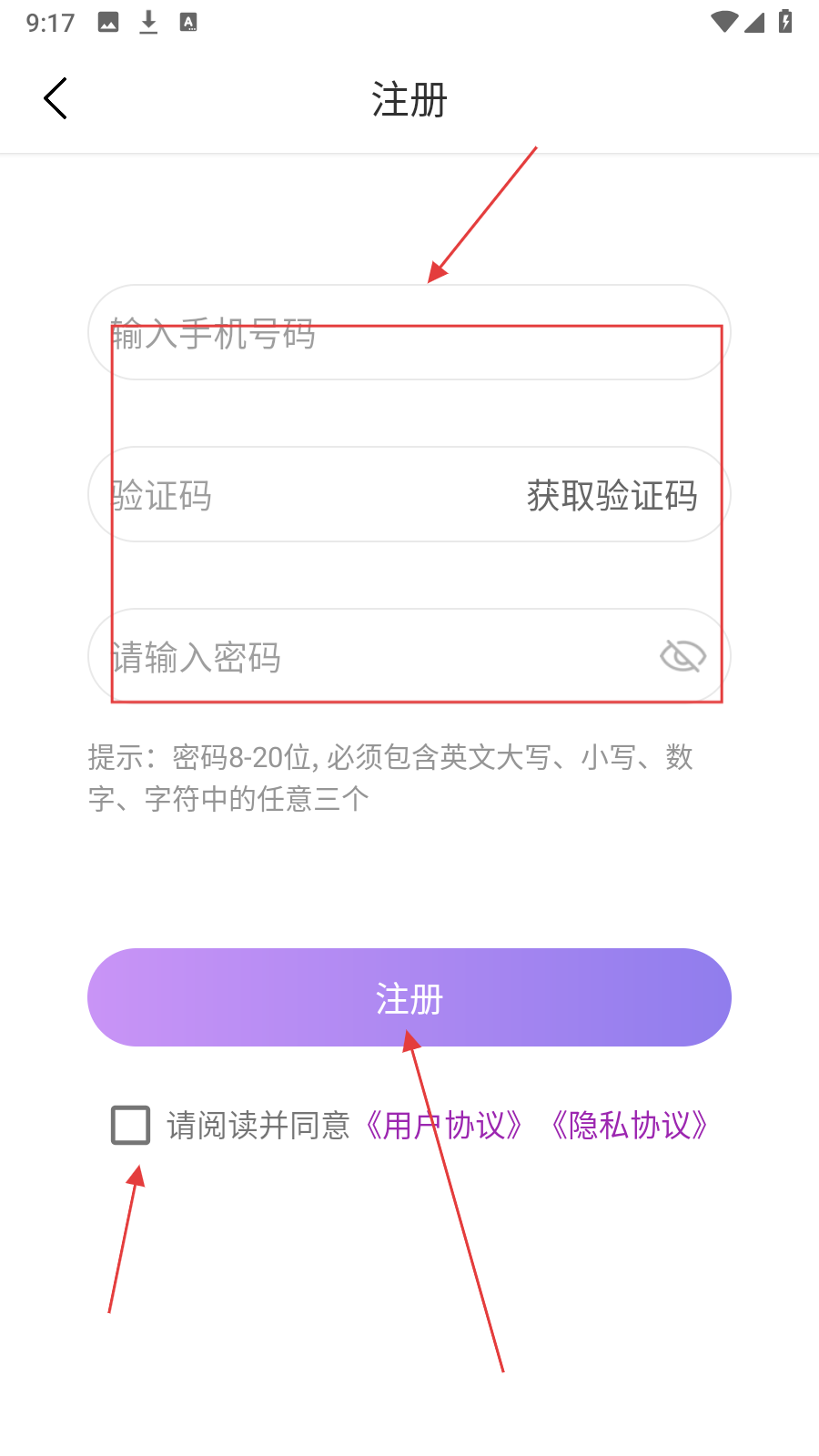This screenshot has height=1456, width=819.
Task: Select the 请输入密码 password field
Action: point(364,656)
